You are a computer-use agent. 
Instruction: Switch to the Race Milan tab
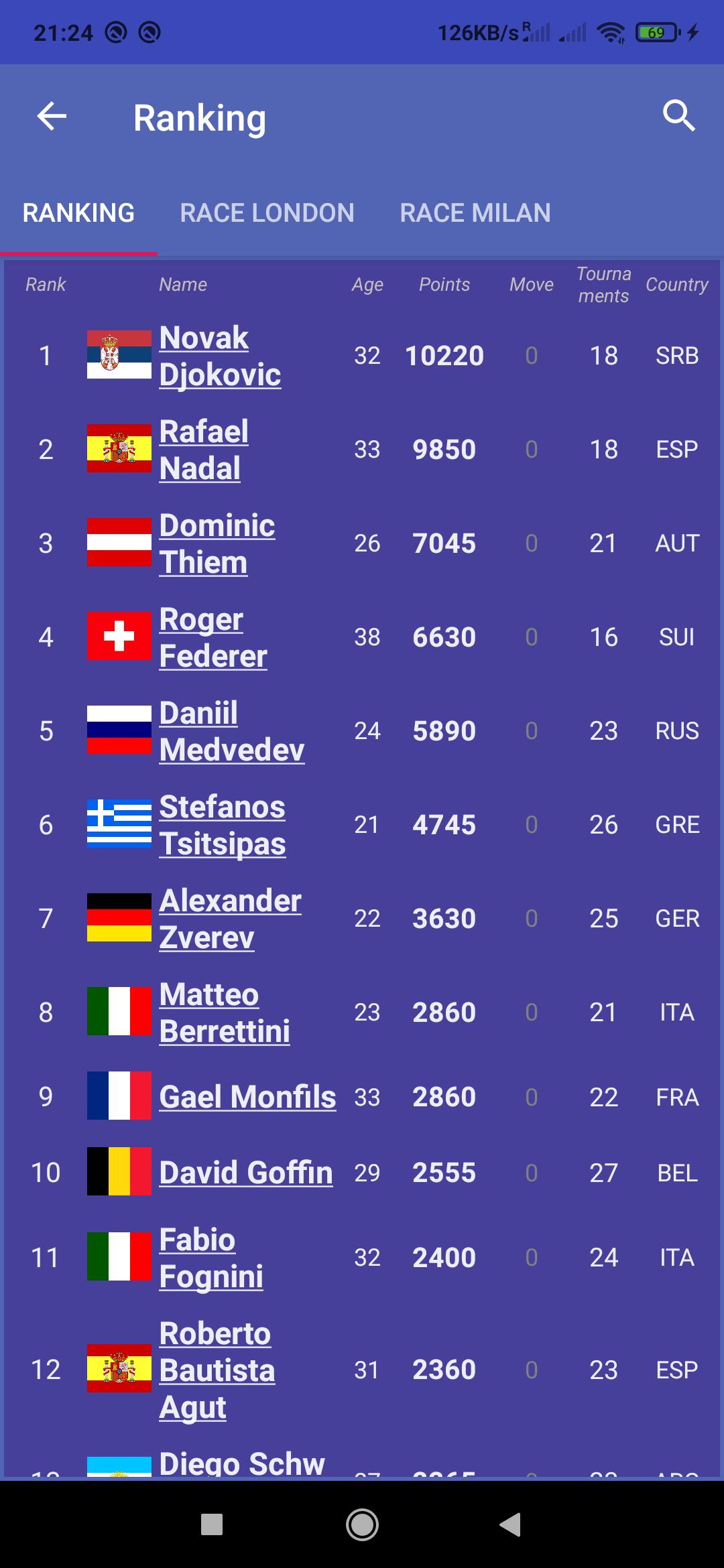pos(475,213)
